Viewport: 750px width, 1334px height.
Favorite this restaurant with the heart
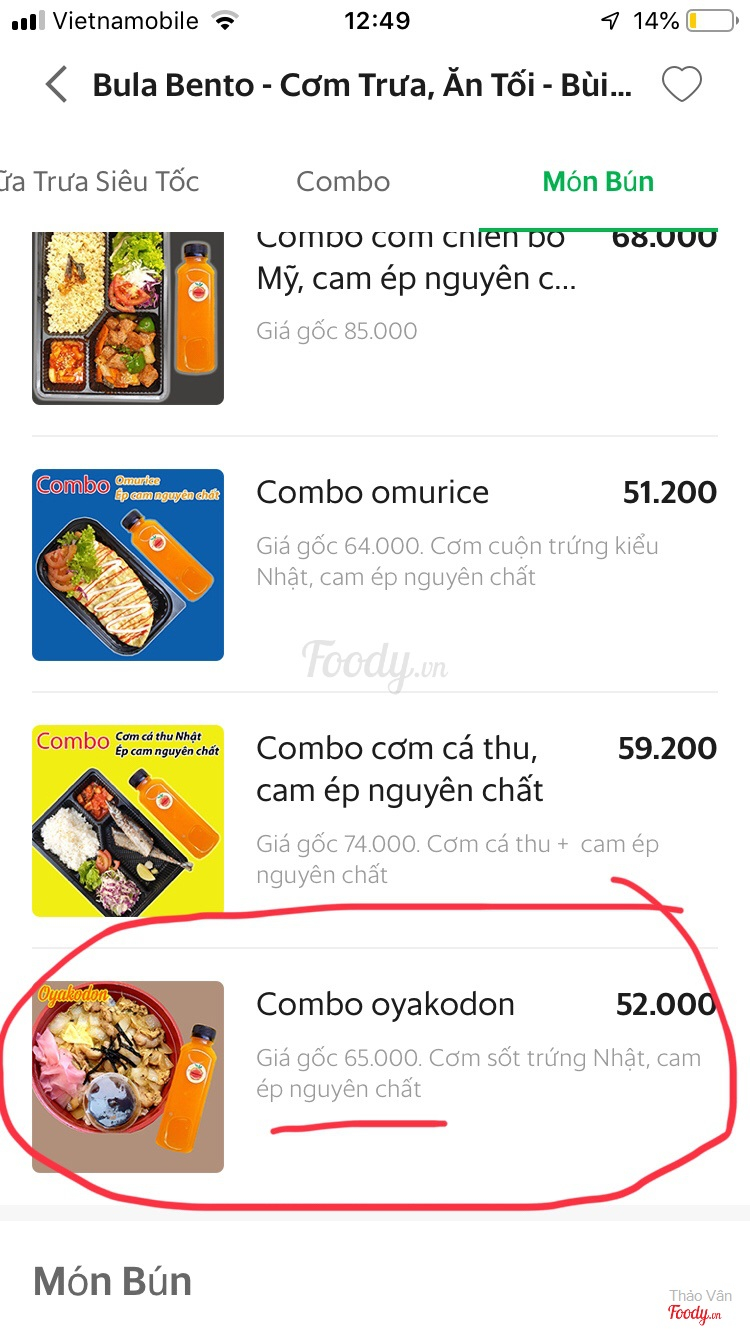point(682,85)
